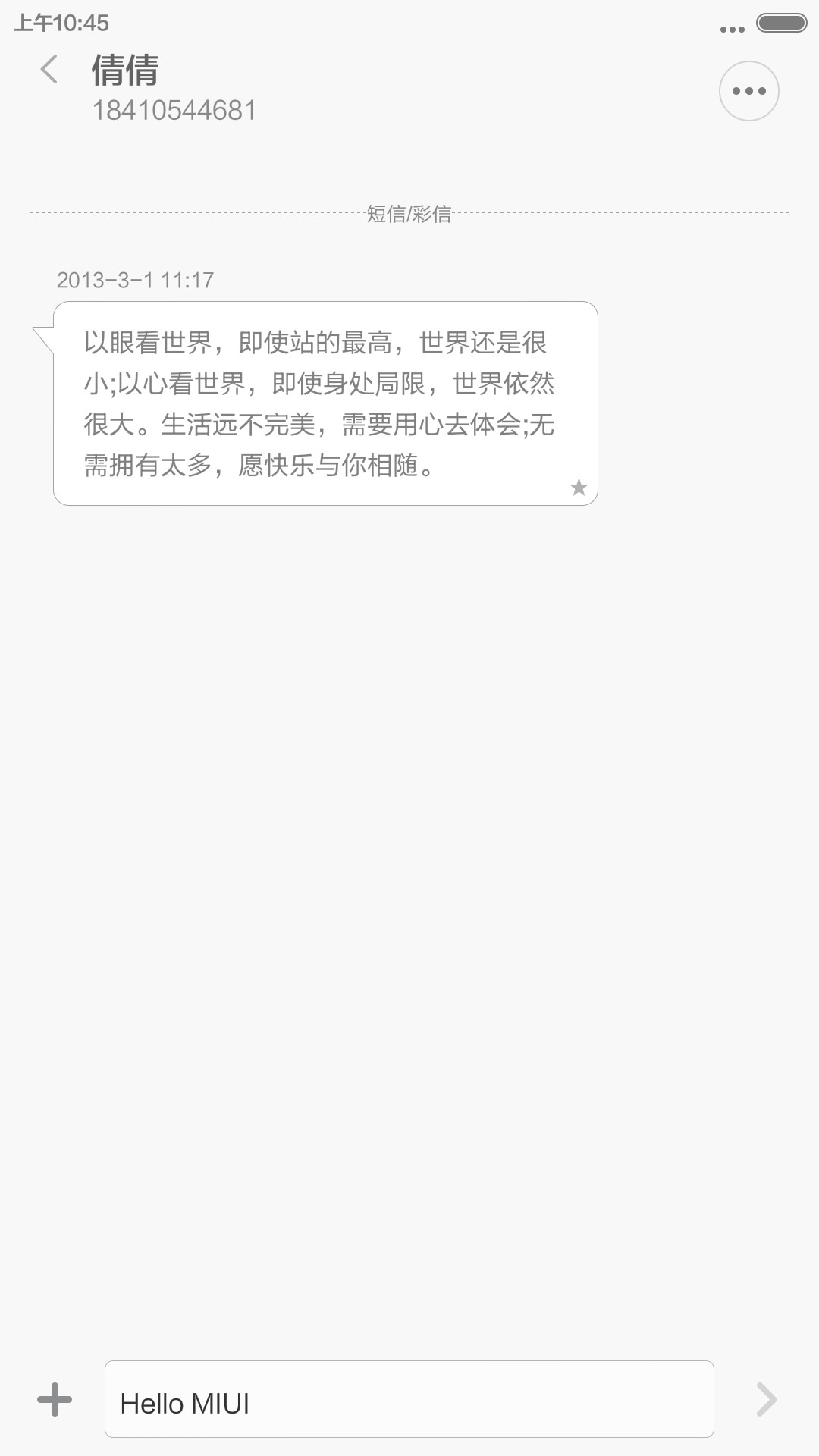819x1456 pixels.
Task: Open the circled more options menu
Action: point(748,91)
